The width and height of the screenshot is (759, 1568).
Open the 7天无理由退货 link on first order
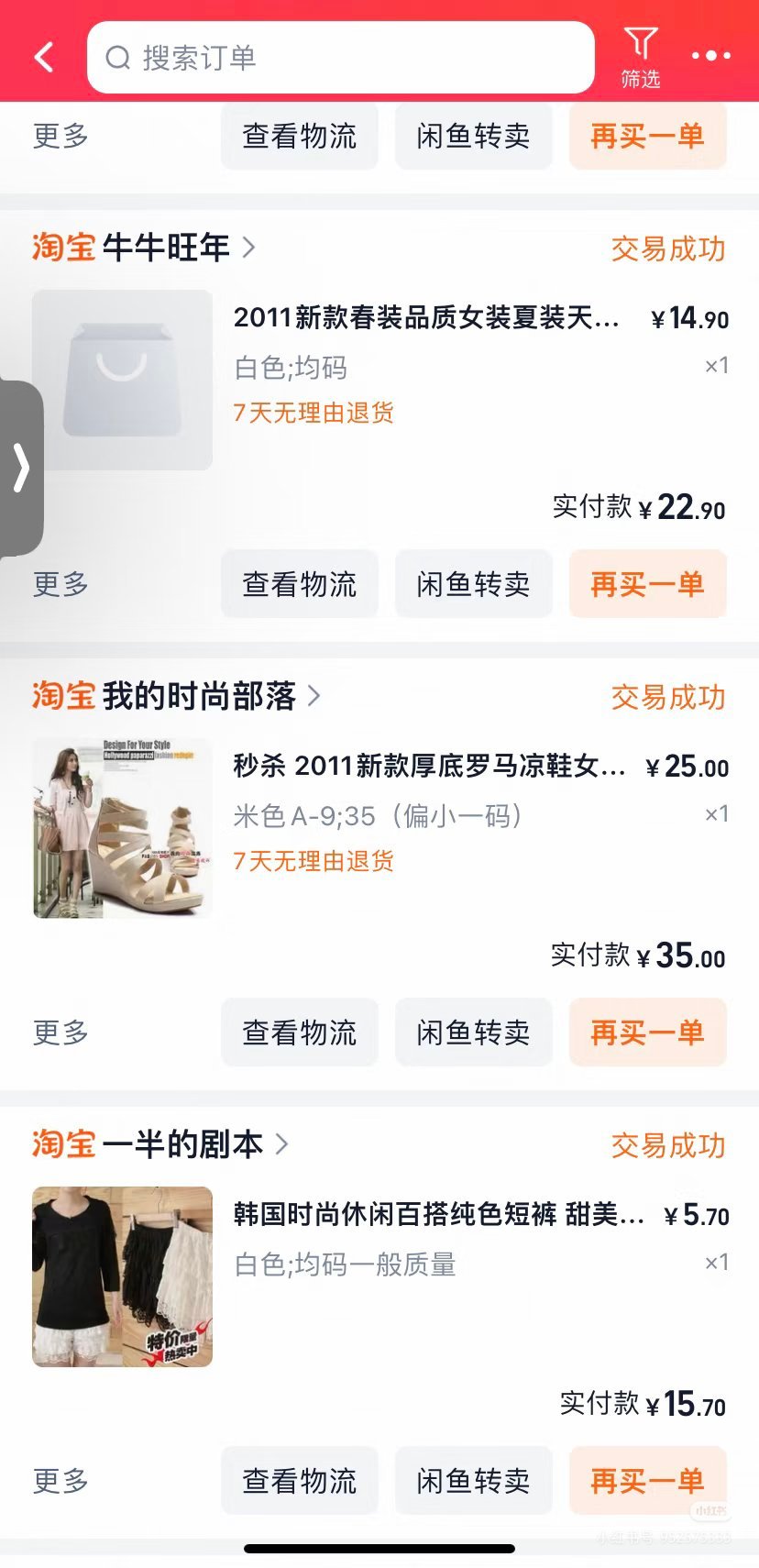coord(313,414)
